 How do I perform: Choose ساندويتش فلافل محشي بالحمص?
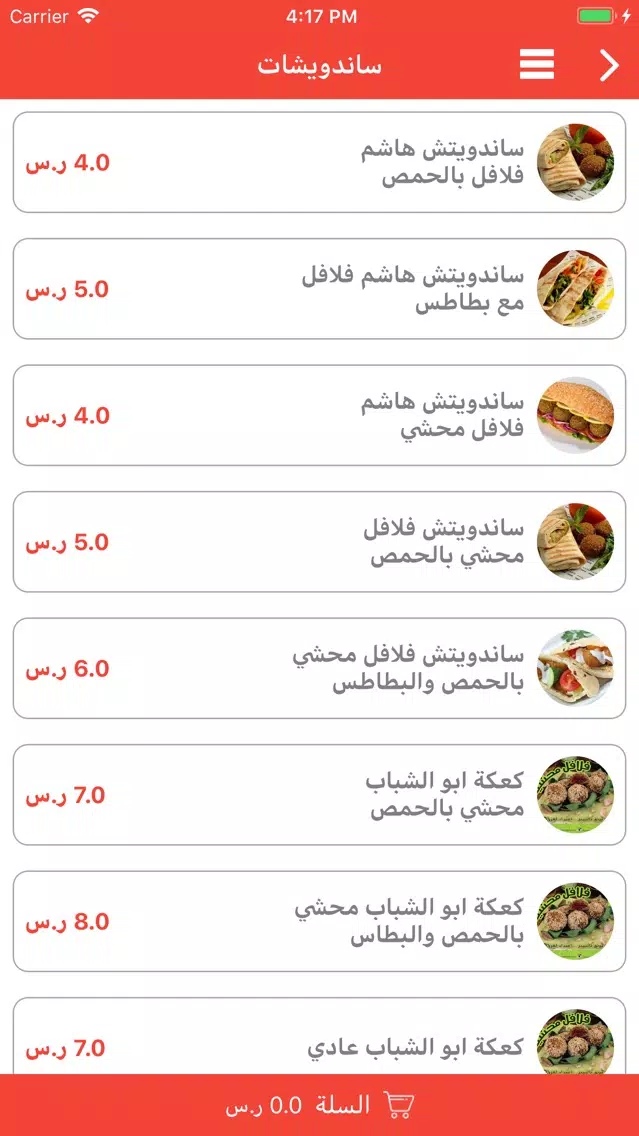[x=320, y=542]
